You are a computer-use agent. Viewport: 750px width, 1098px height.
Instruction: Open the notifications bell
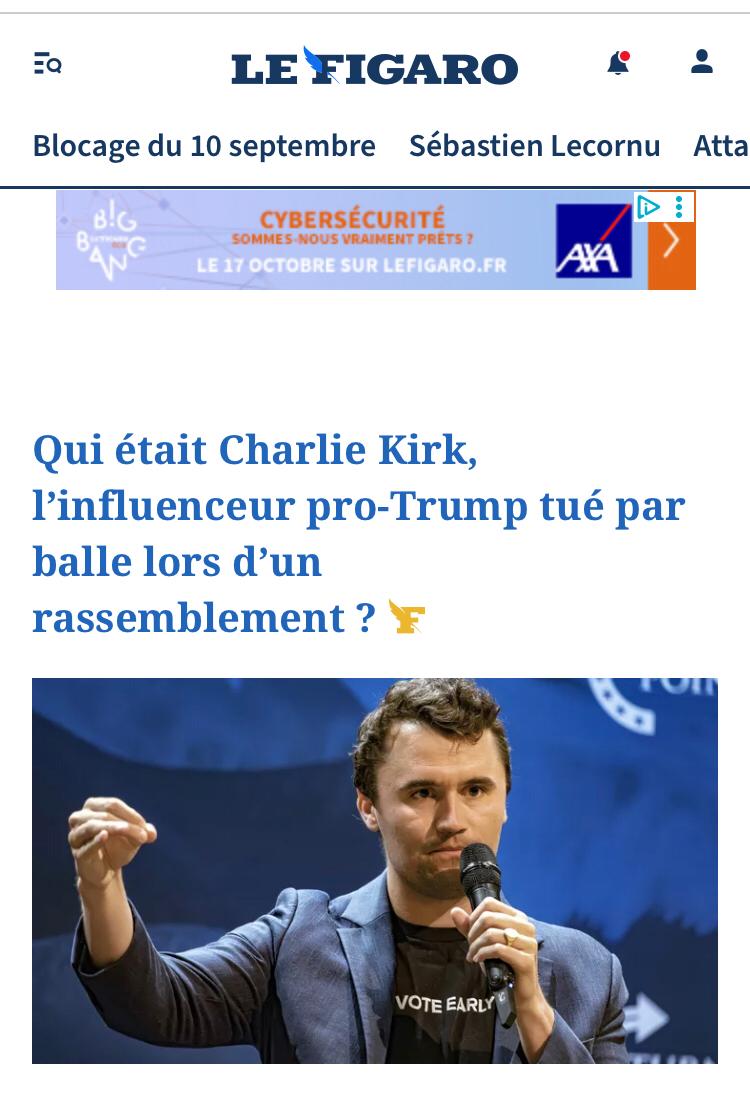619,64
